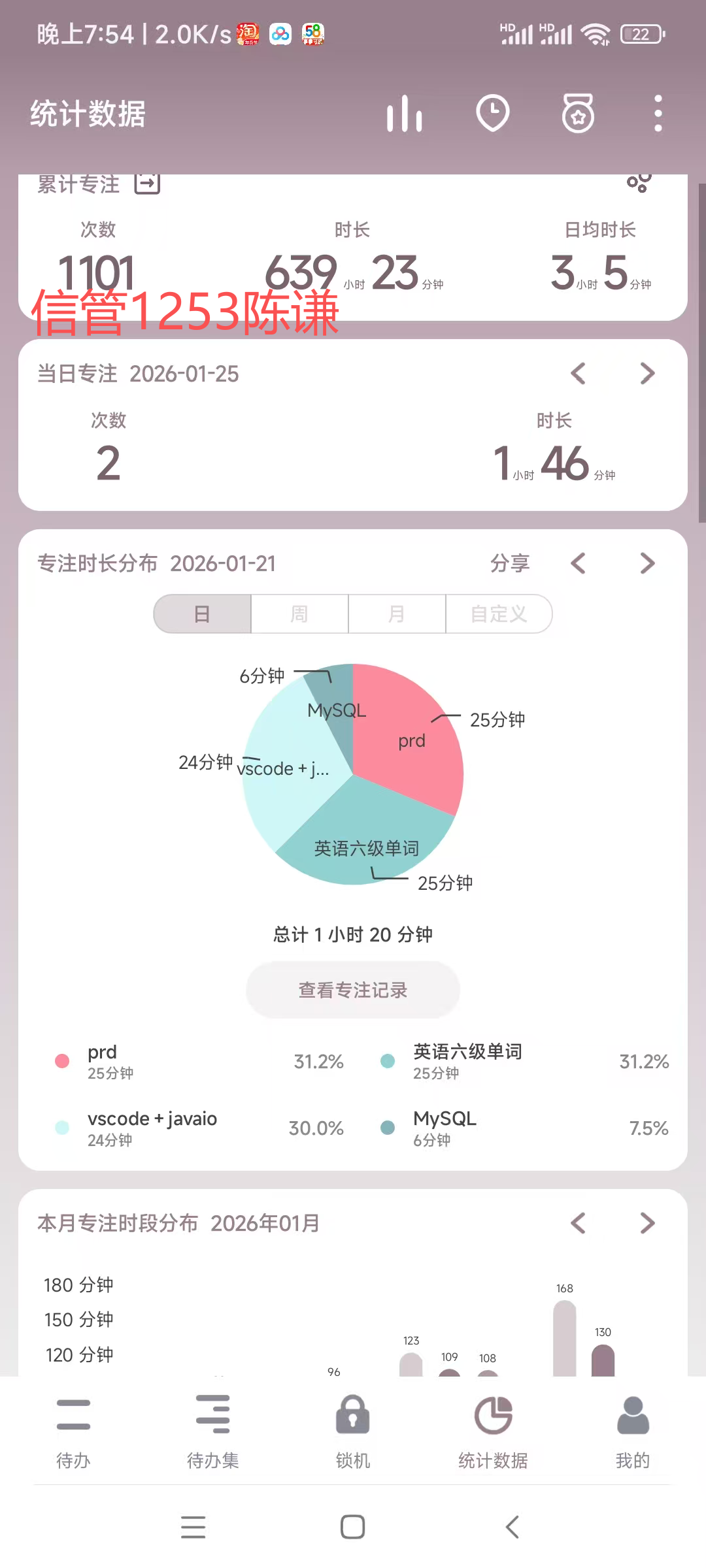
Task: Go to the next day in 当日专注
Action: click(647, 374)
